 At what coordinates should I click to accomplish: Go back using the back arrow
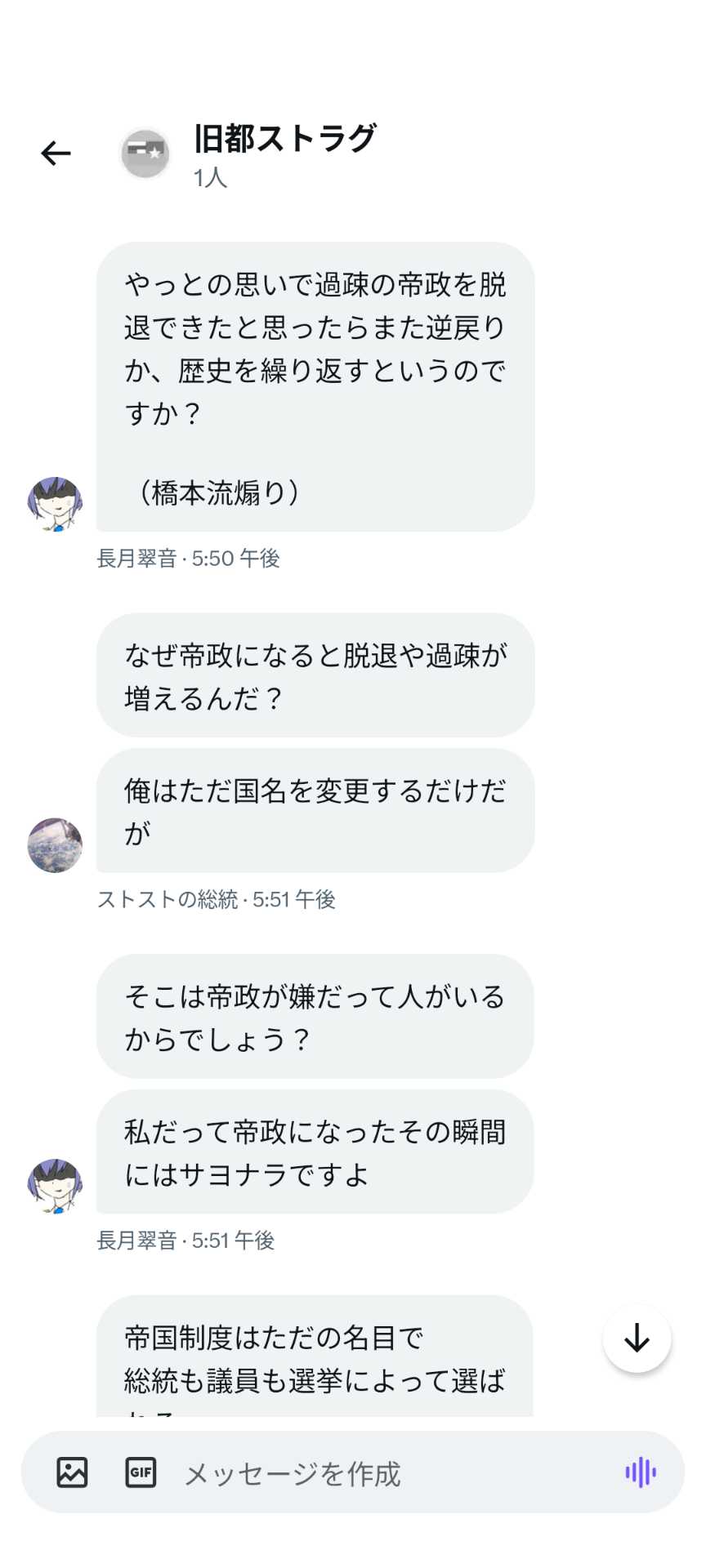(x=56, y=153)
